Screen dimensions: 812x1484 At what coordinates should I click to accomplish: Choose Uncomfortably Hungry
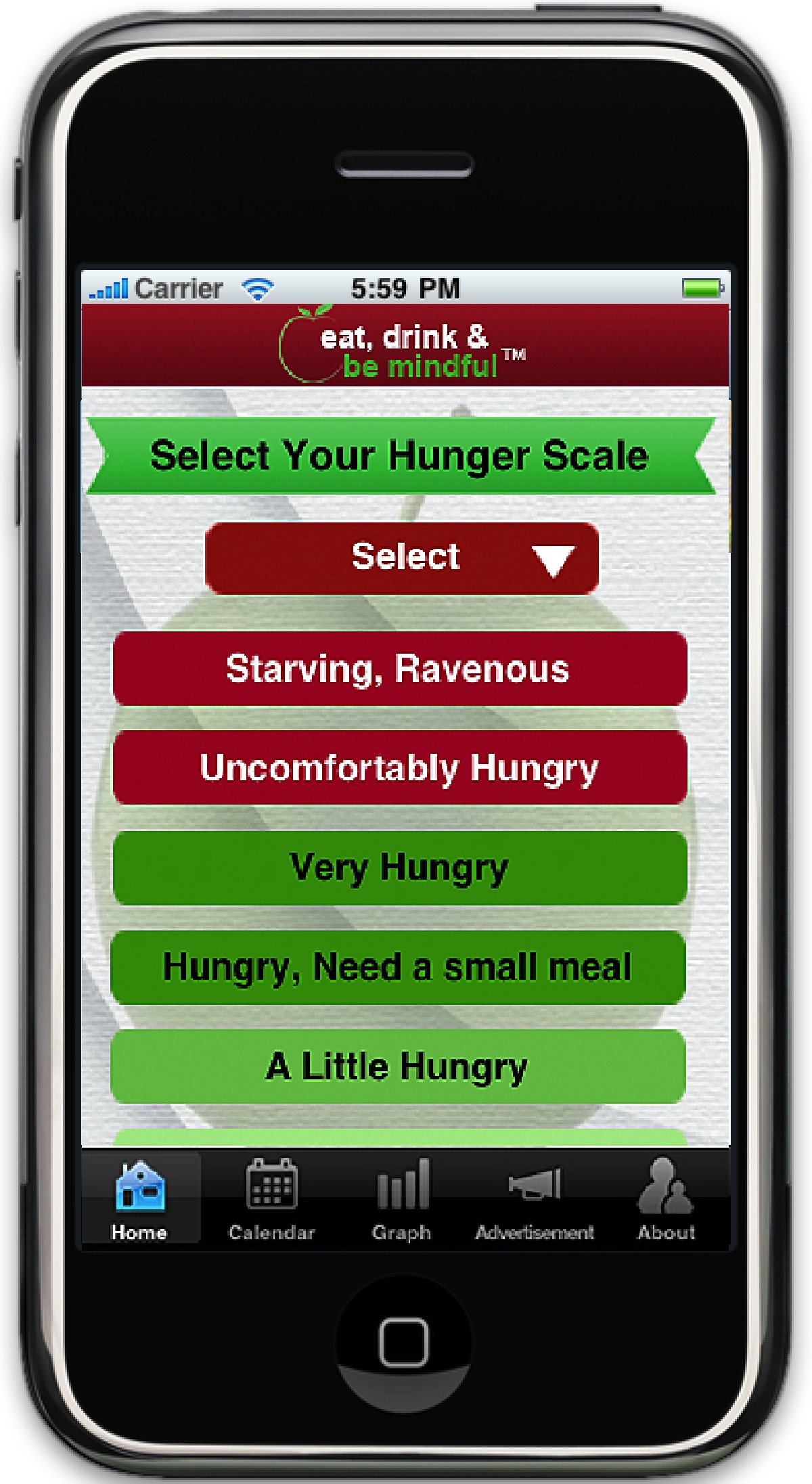(x=400, y=767)
